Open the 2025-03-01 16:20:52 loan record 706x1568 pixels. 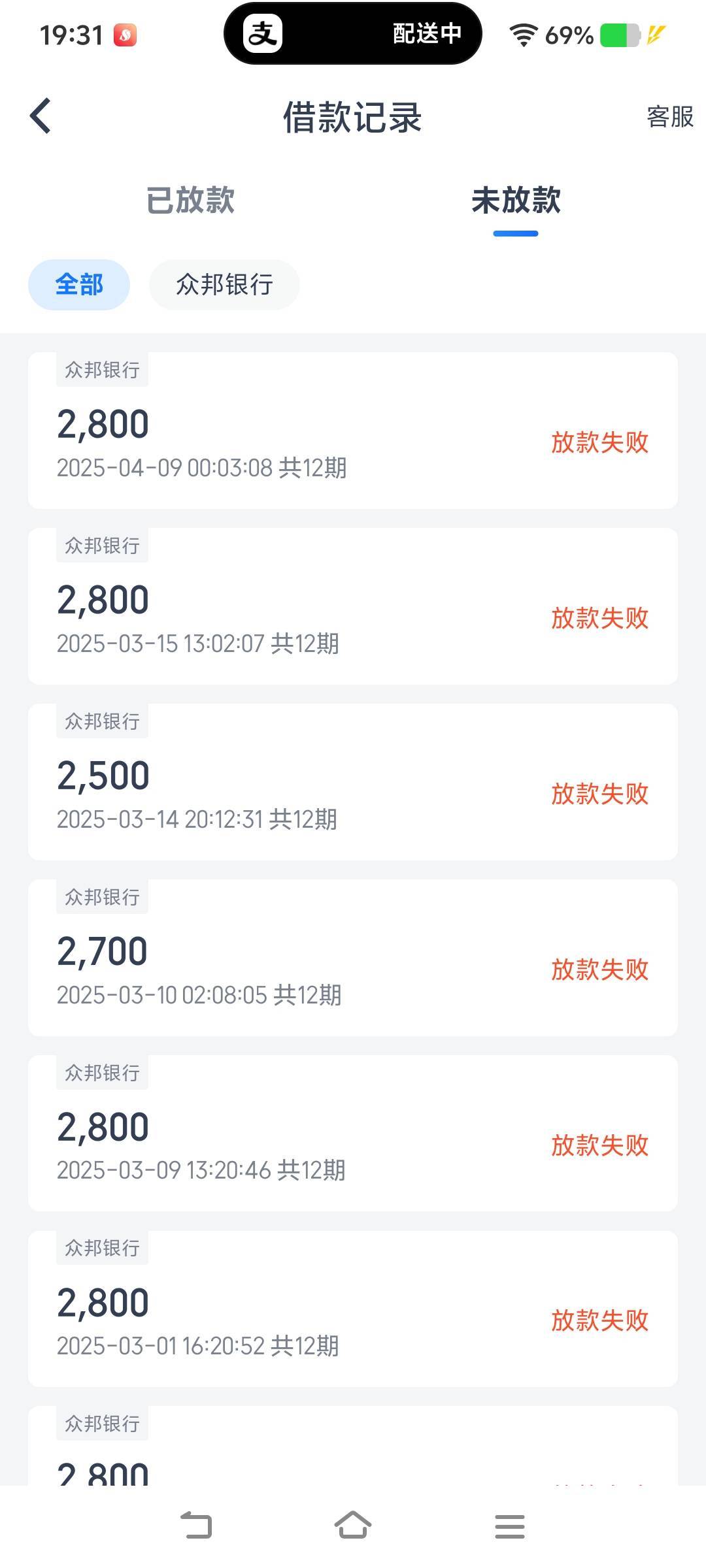pos(353,1309)
